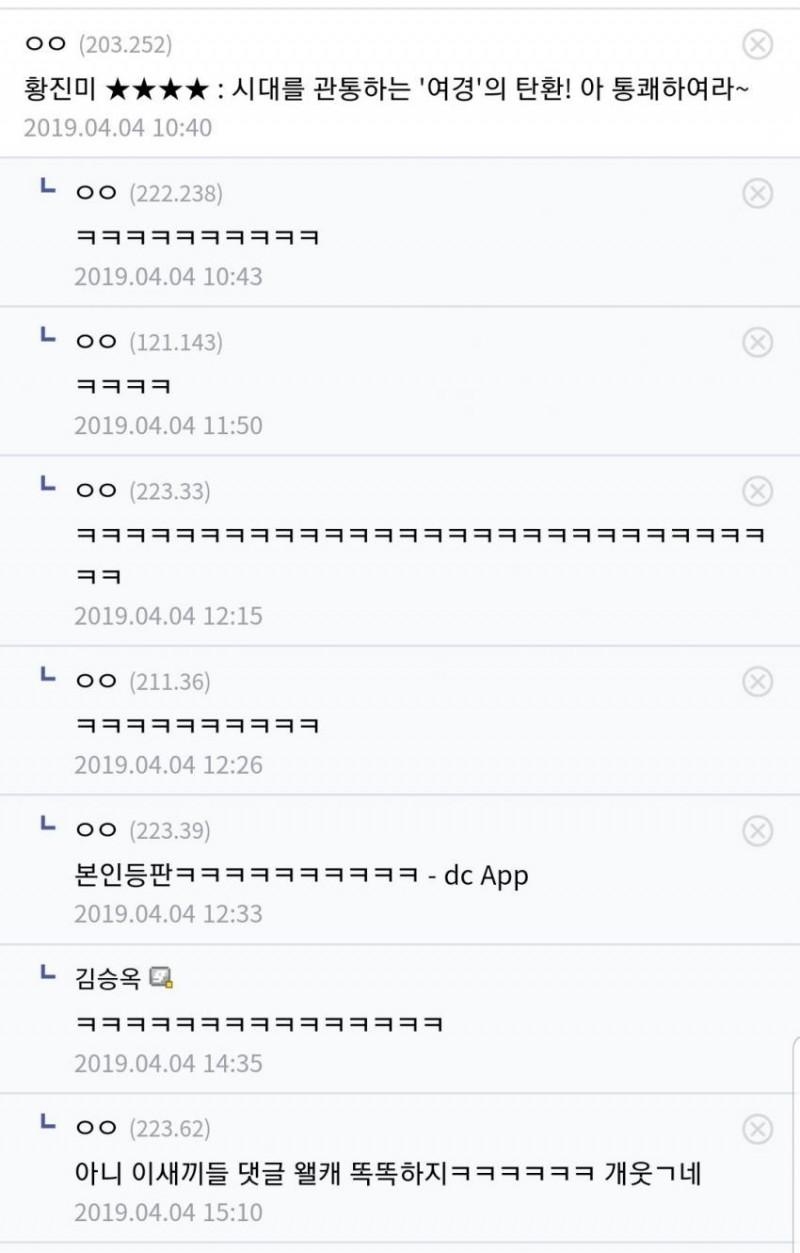Delete the reply from 223.62
The width and height of the screenshot is (800, 1253).
click(x=757, y=1129)
